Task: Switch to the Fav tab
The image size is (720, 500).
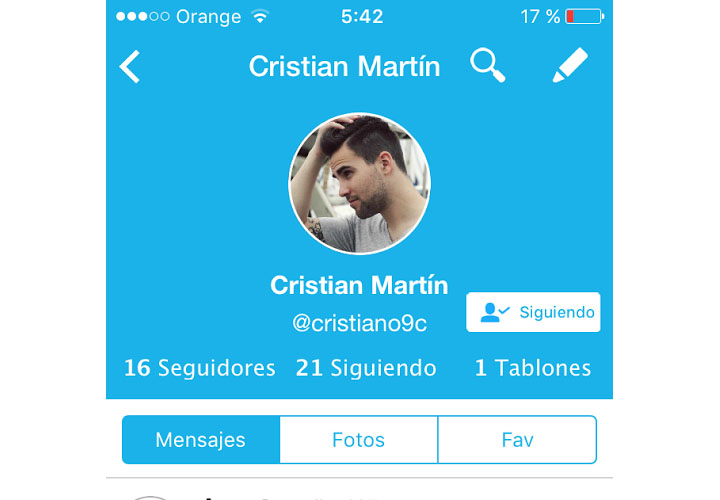Action: pos(517,440)
